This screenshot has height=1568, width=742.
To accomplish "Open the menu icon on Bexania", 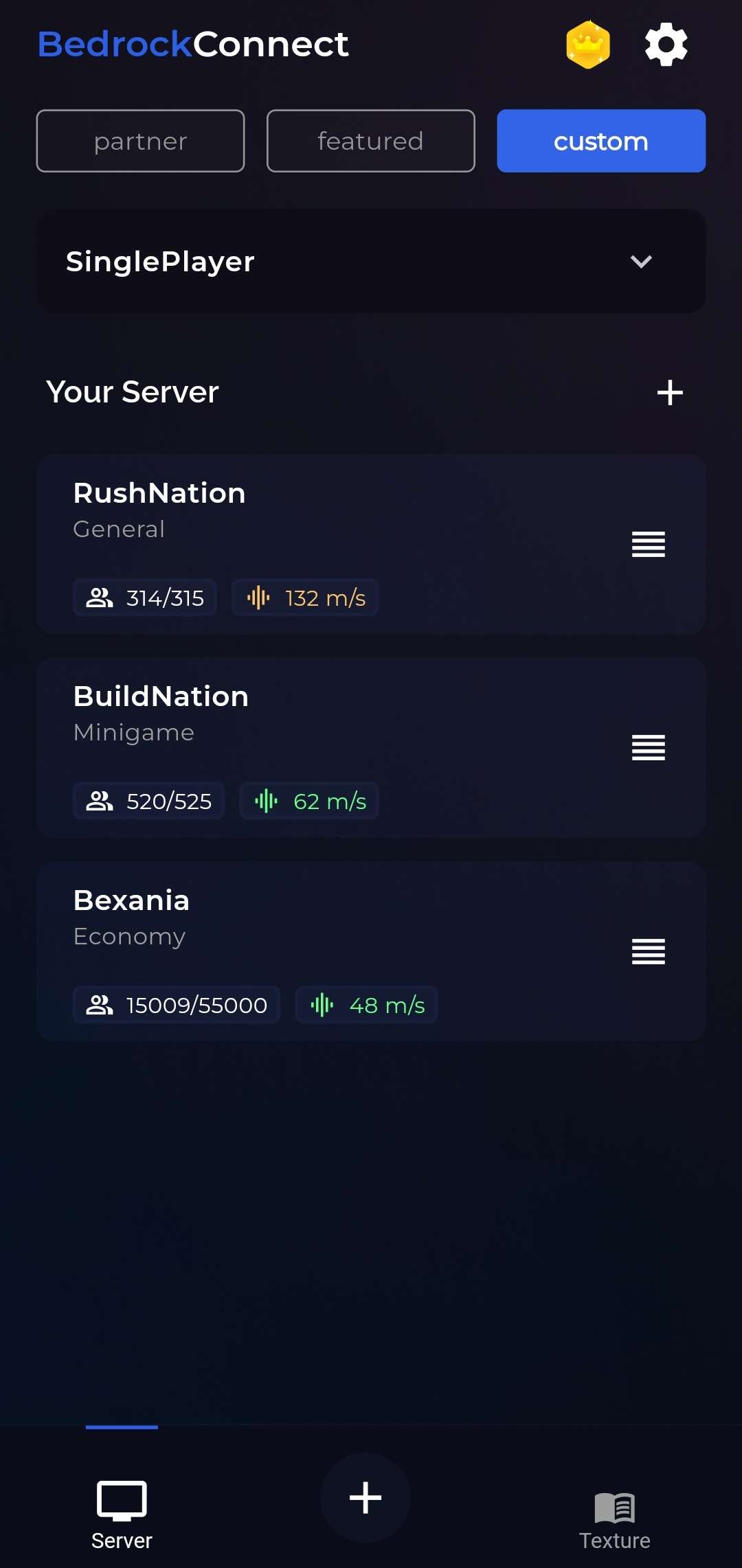I will pos(648,951).
